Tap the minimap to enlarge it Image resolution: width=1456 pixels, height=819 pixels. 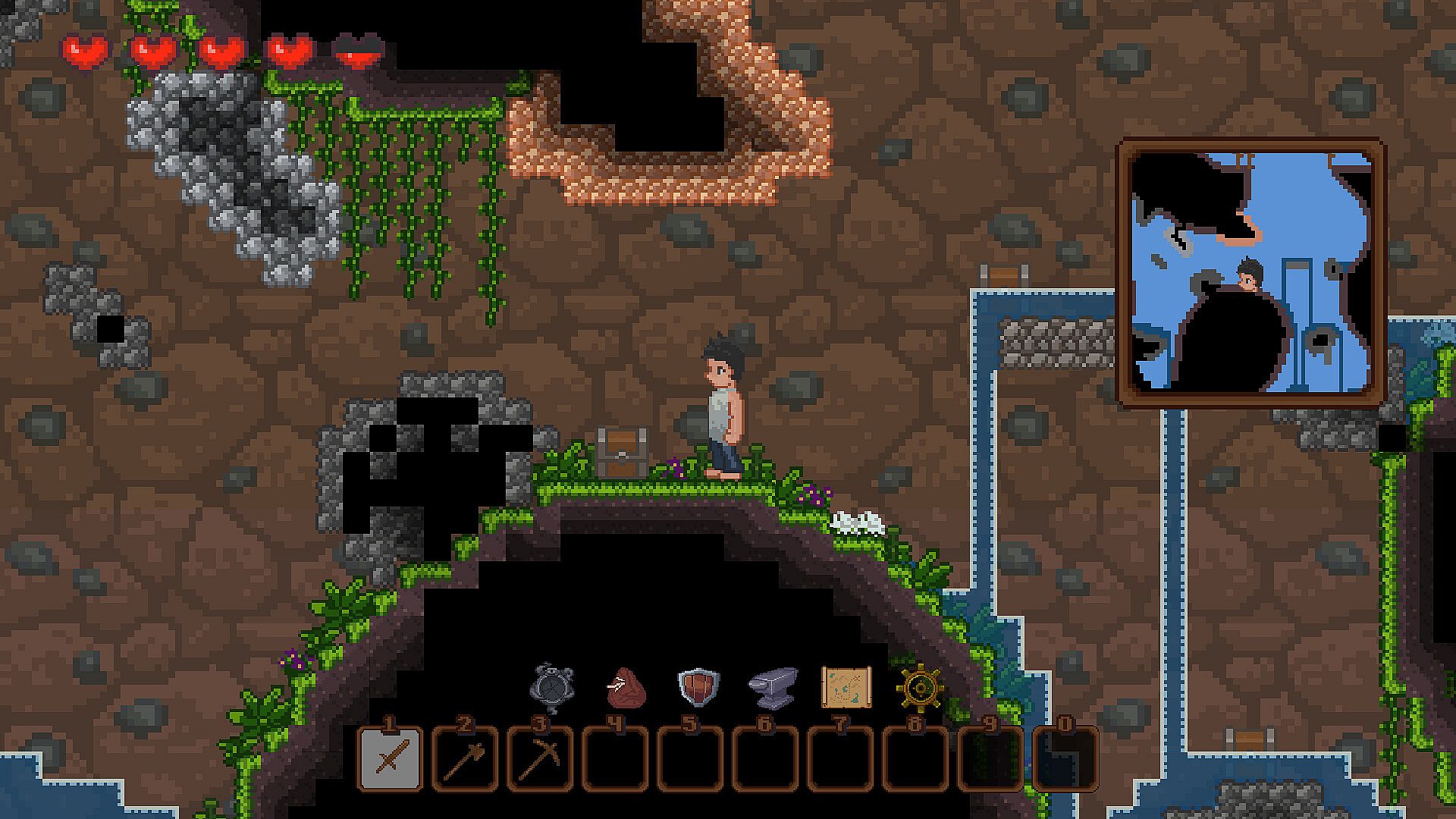pos(1251,271)
